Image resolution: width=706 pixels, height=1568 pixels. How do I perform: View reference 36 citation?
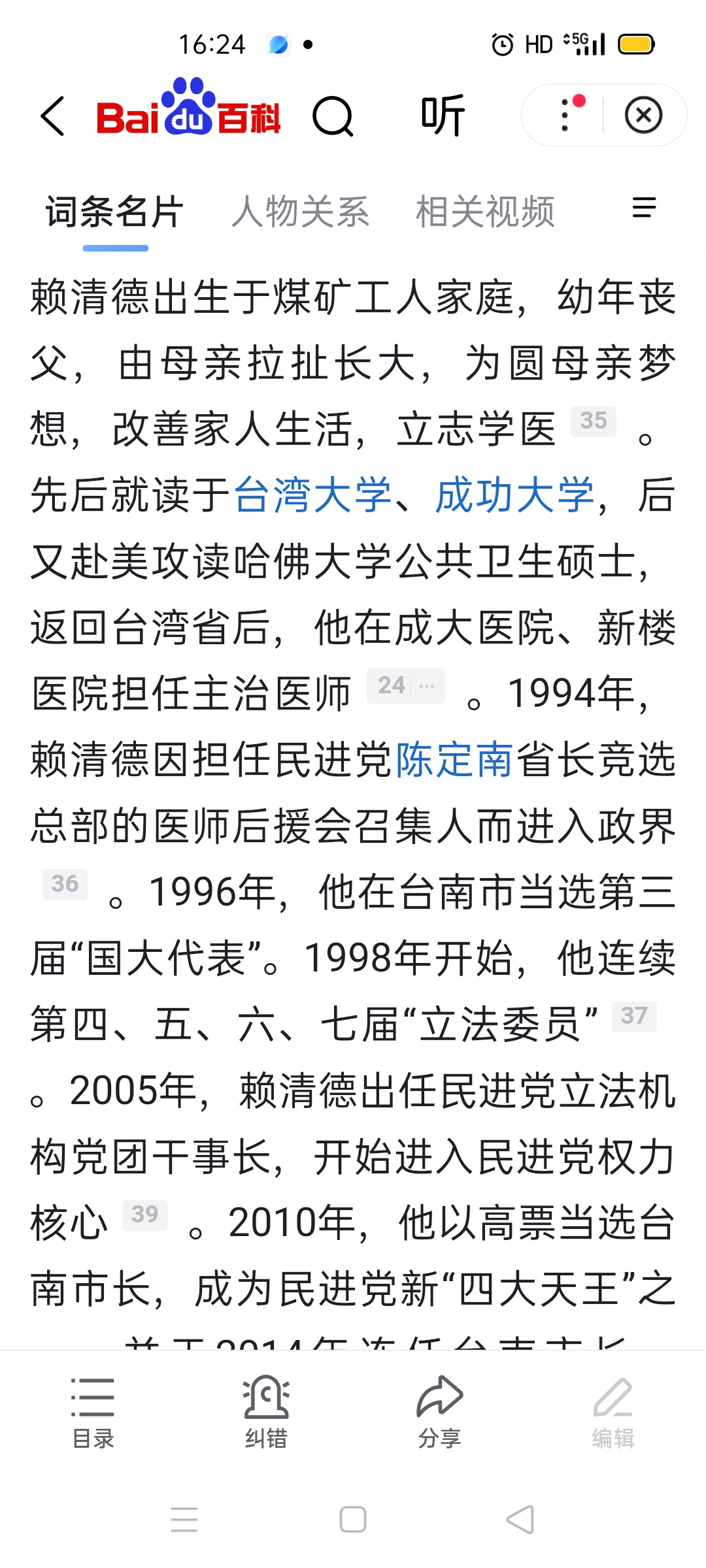[x=65, y=884]
